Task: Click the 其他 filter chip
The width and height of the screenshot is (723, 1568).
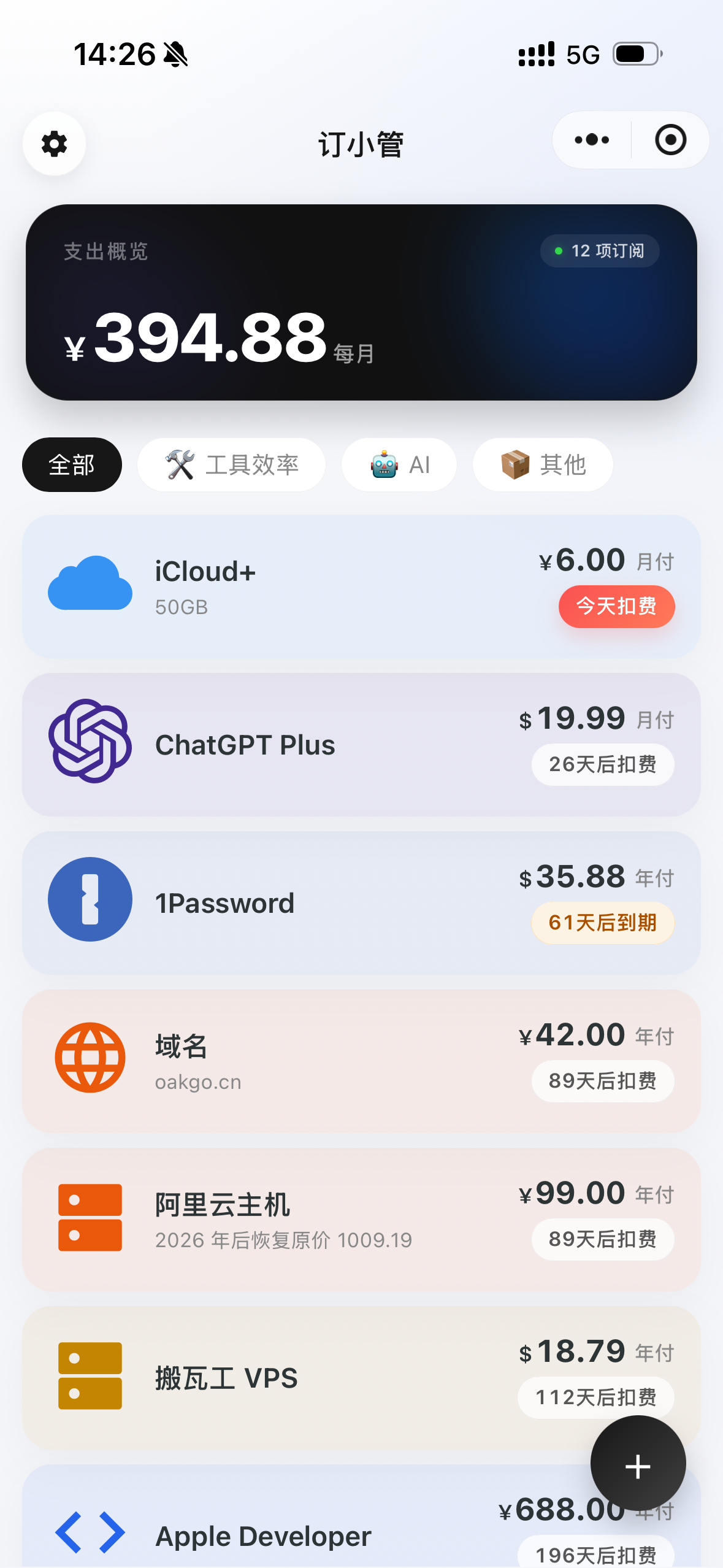Action: 542,464
